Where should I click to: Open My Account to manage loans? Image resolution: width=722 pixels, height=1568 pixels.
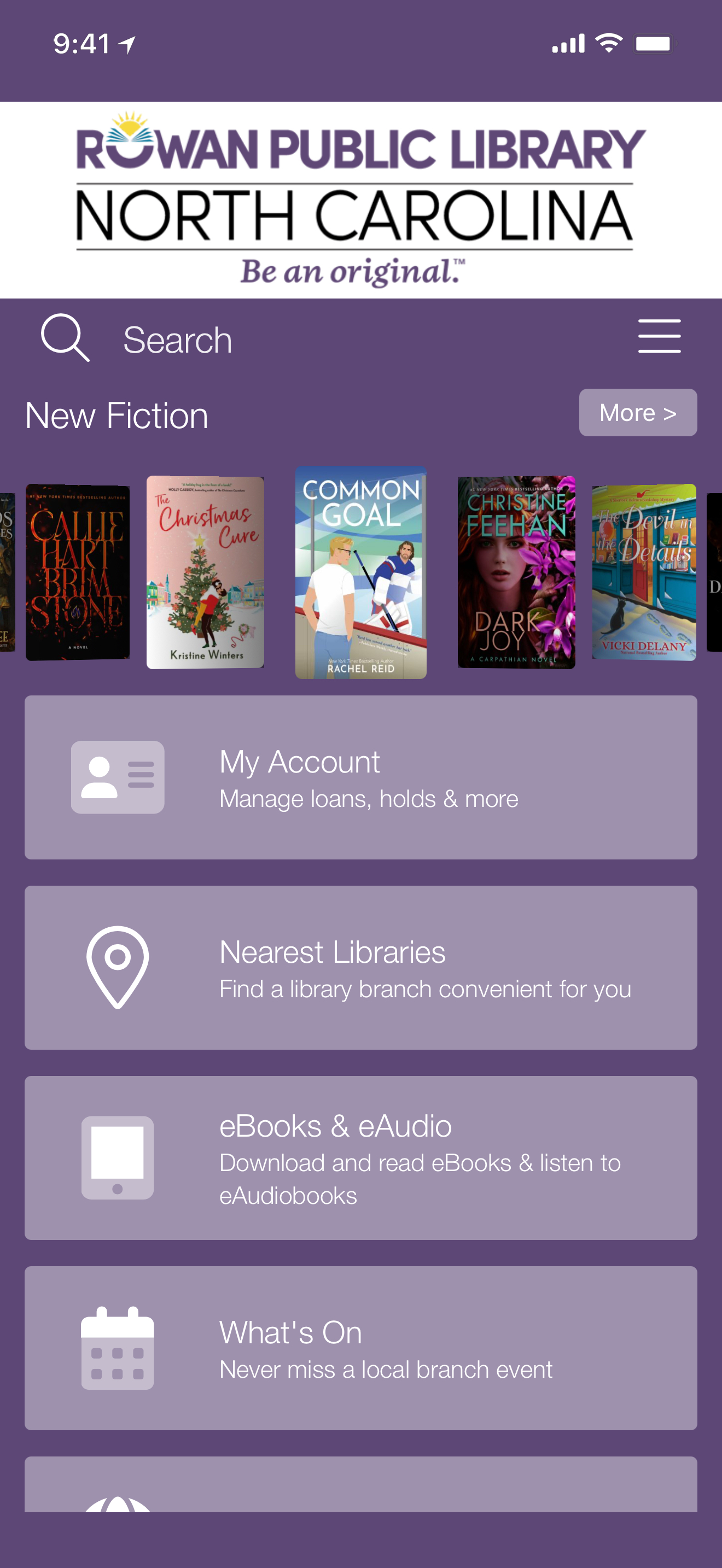360,777
